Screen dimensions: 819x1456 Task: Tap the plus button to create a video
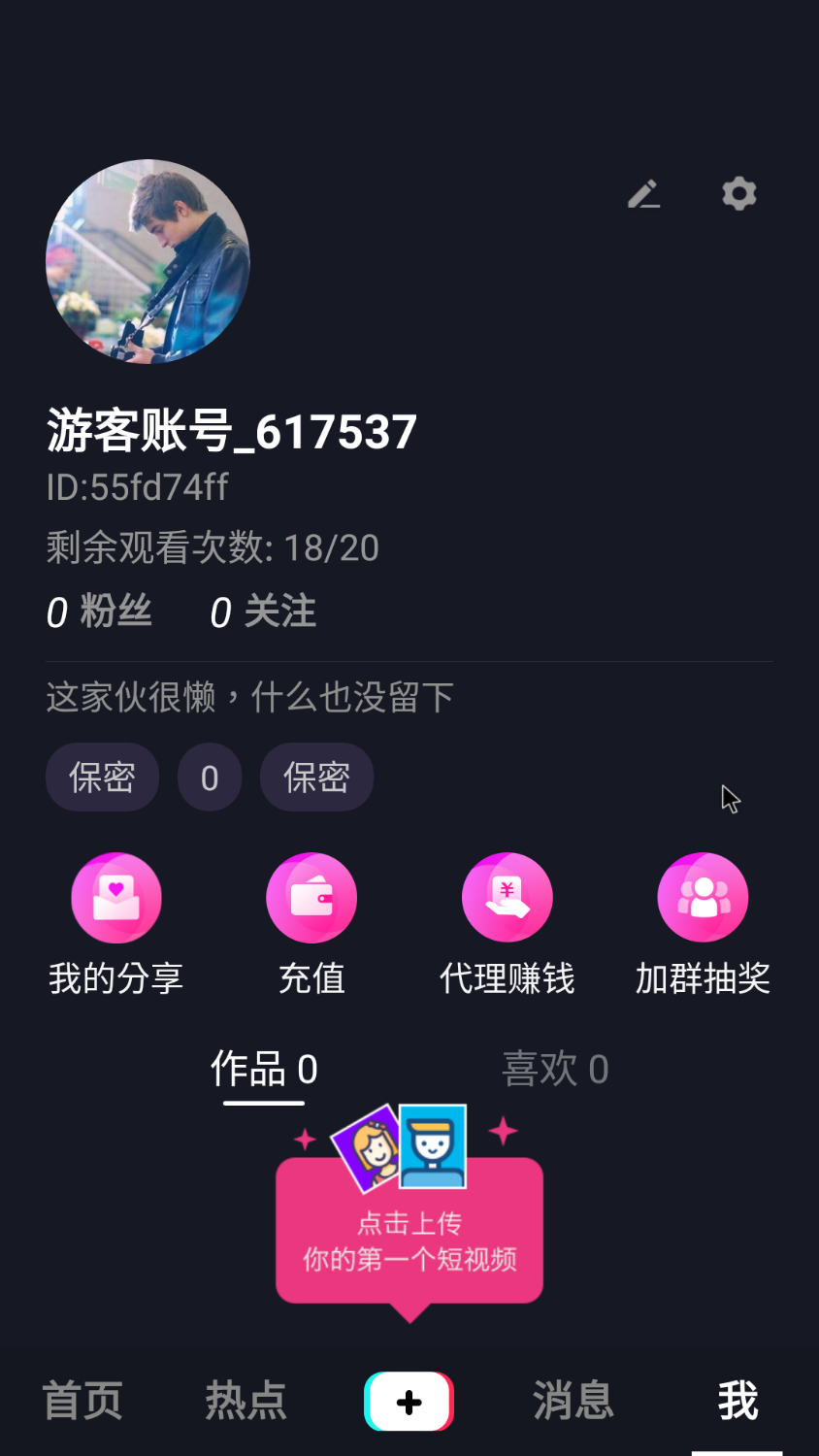[x=409, y=1402]
